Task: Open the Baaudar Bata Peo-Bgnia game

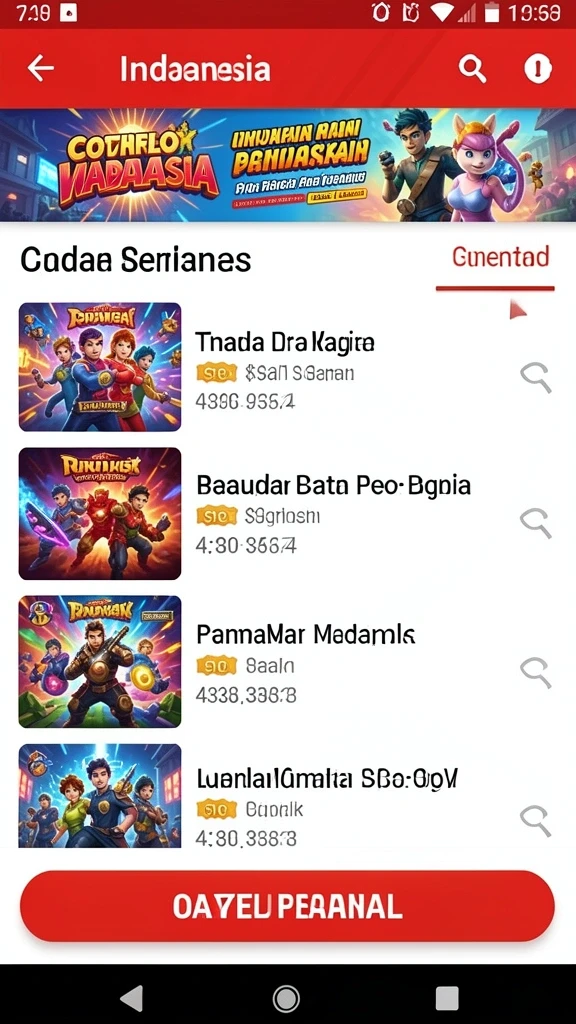Action: (333, 485)
